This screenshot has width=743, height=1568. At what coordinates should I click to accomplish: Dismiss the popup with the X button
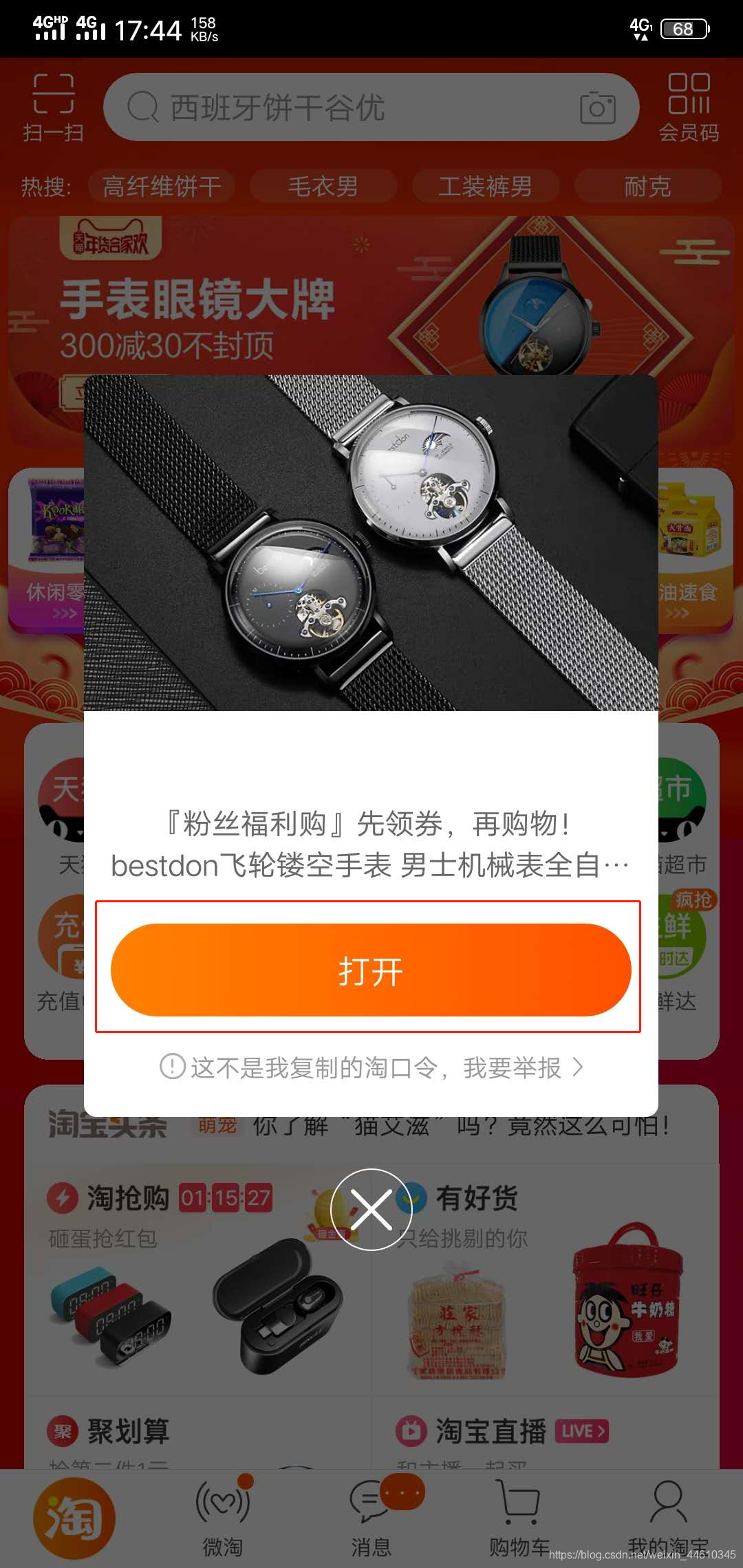click(x=371, y=1210)
